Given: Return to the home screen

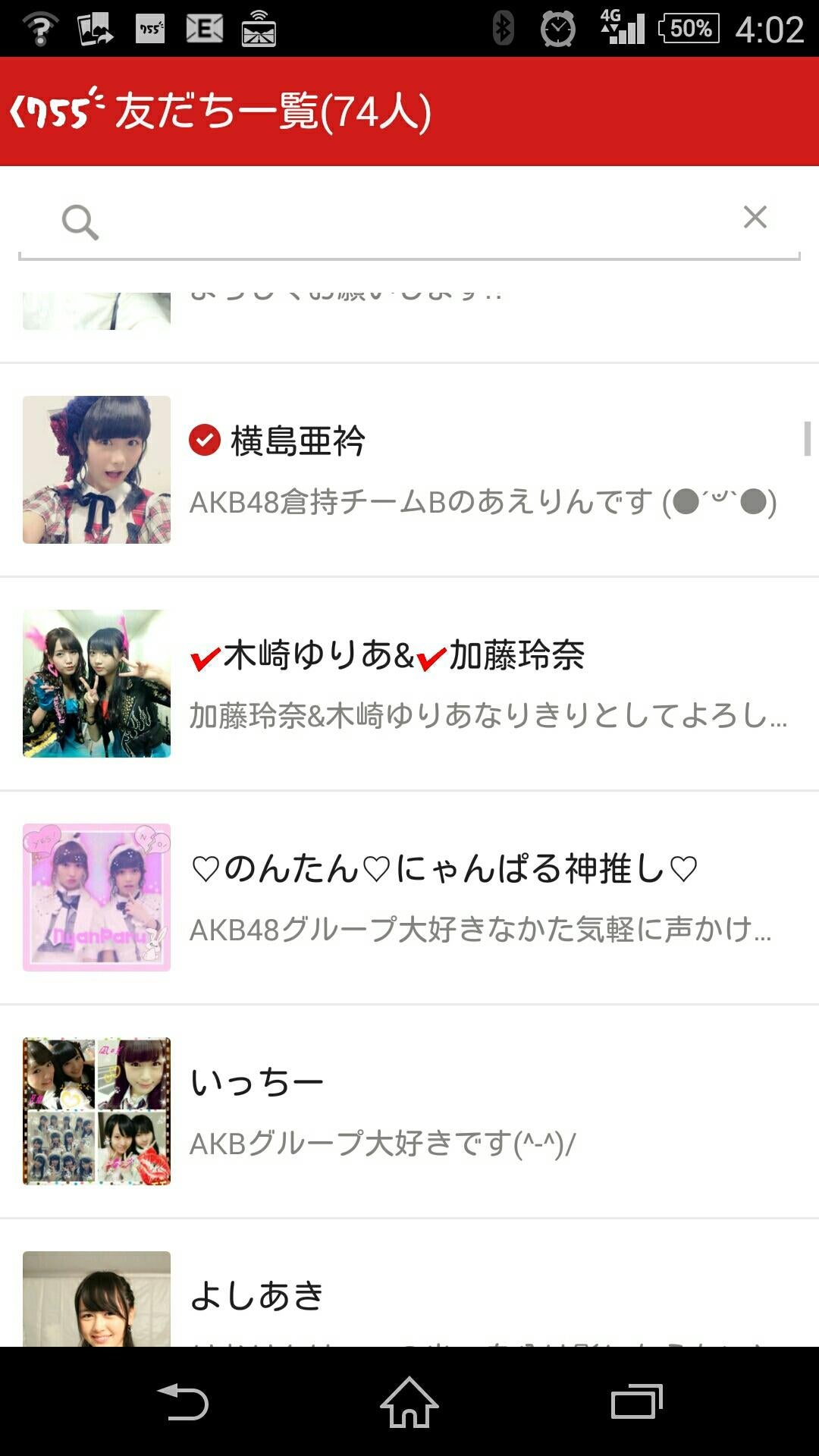Looking at the screenshot, I should click(x=409, y=1401).
